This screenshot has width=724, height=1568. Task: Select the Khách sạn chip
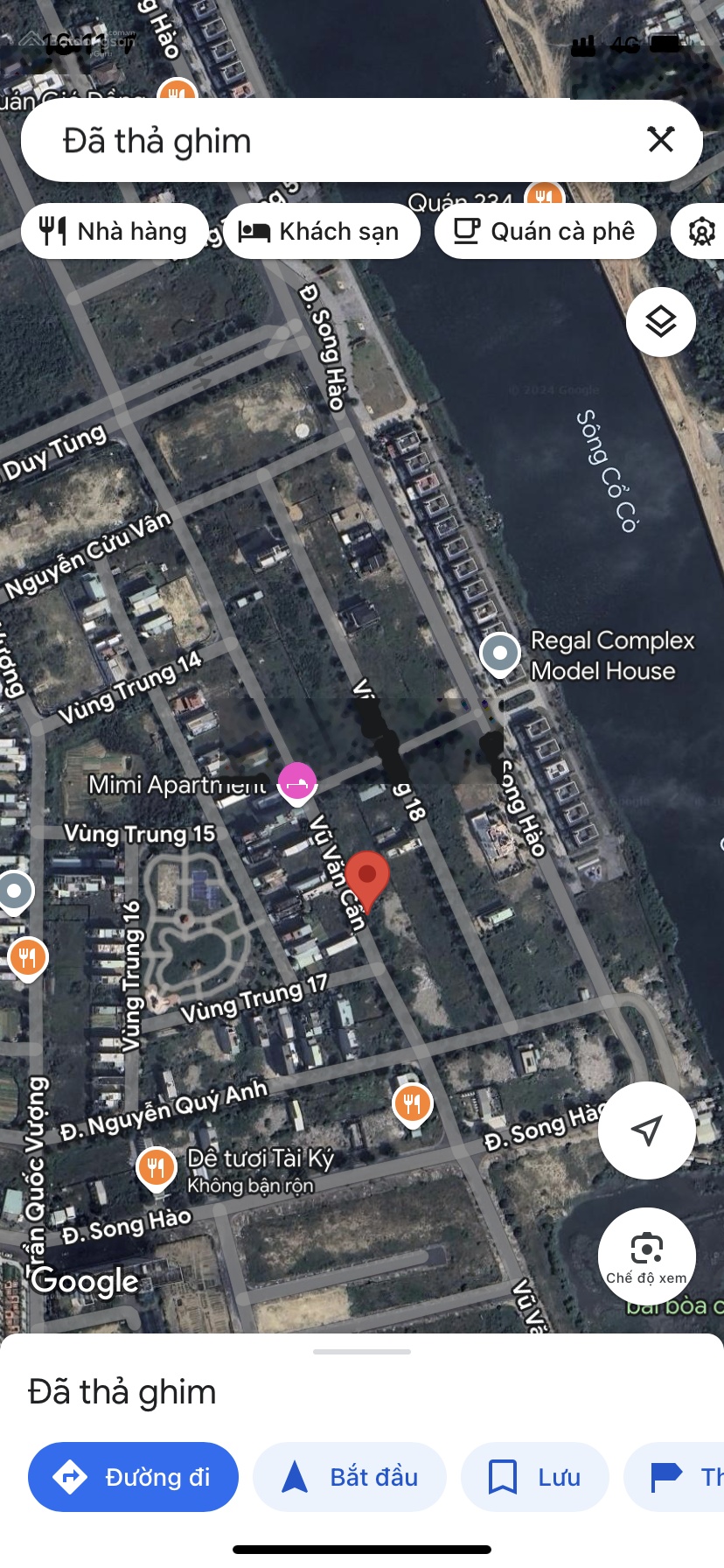tap(322, 231)
